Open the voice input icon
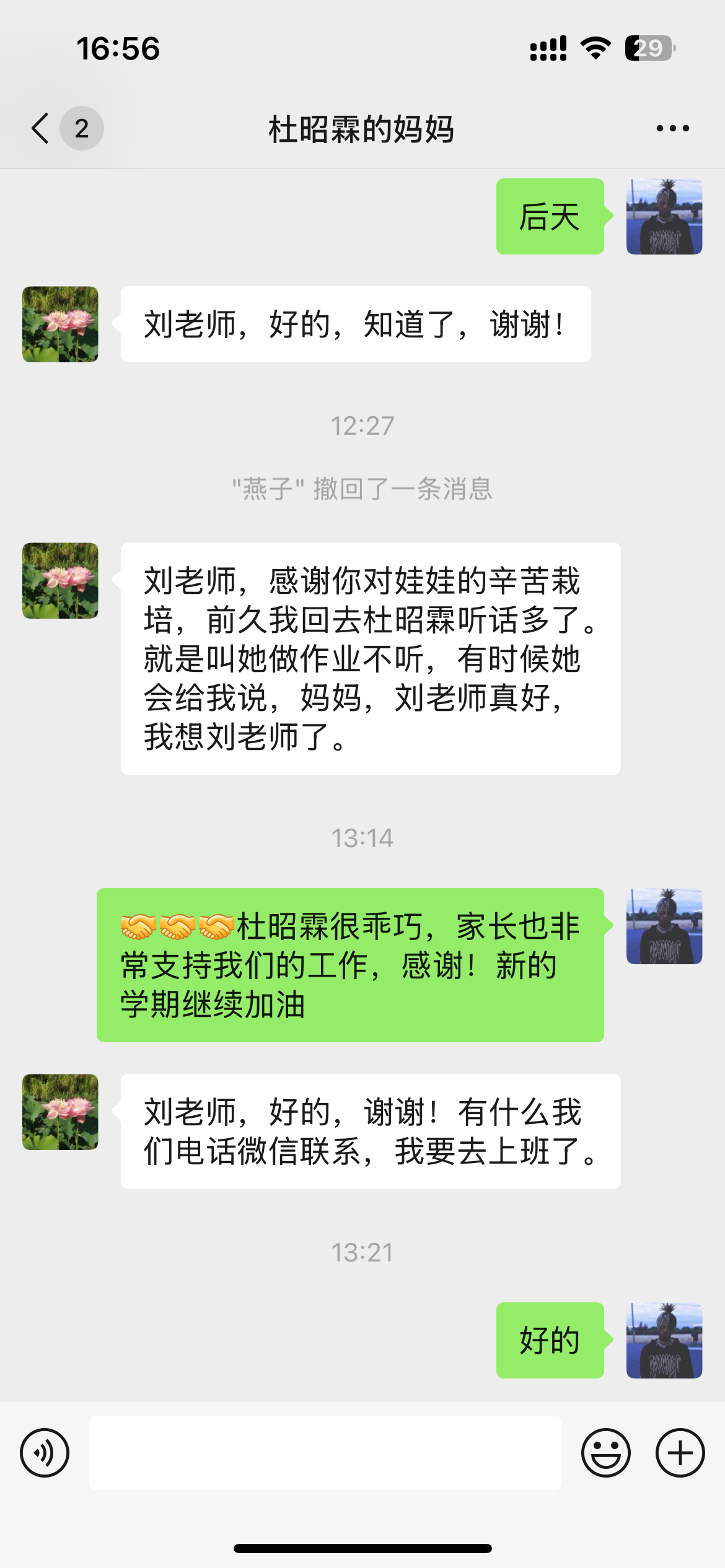Viewport: 725px width, 1568px height. pyautogui.click(x=45, y=1452)
